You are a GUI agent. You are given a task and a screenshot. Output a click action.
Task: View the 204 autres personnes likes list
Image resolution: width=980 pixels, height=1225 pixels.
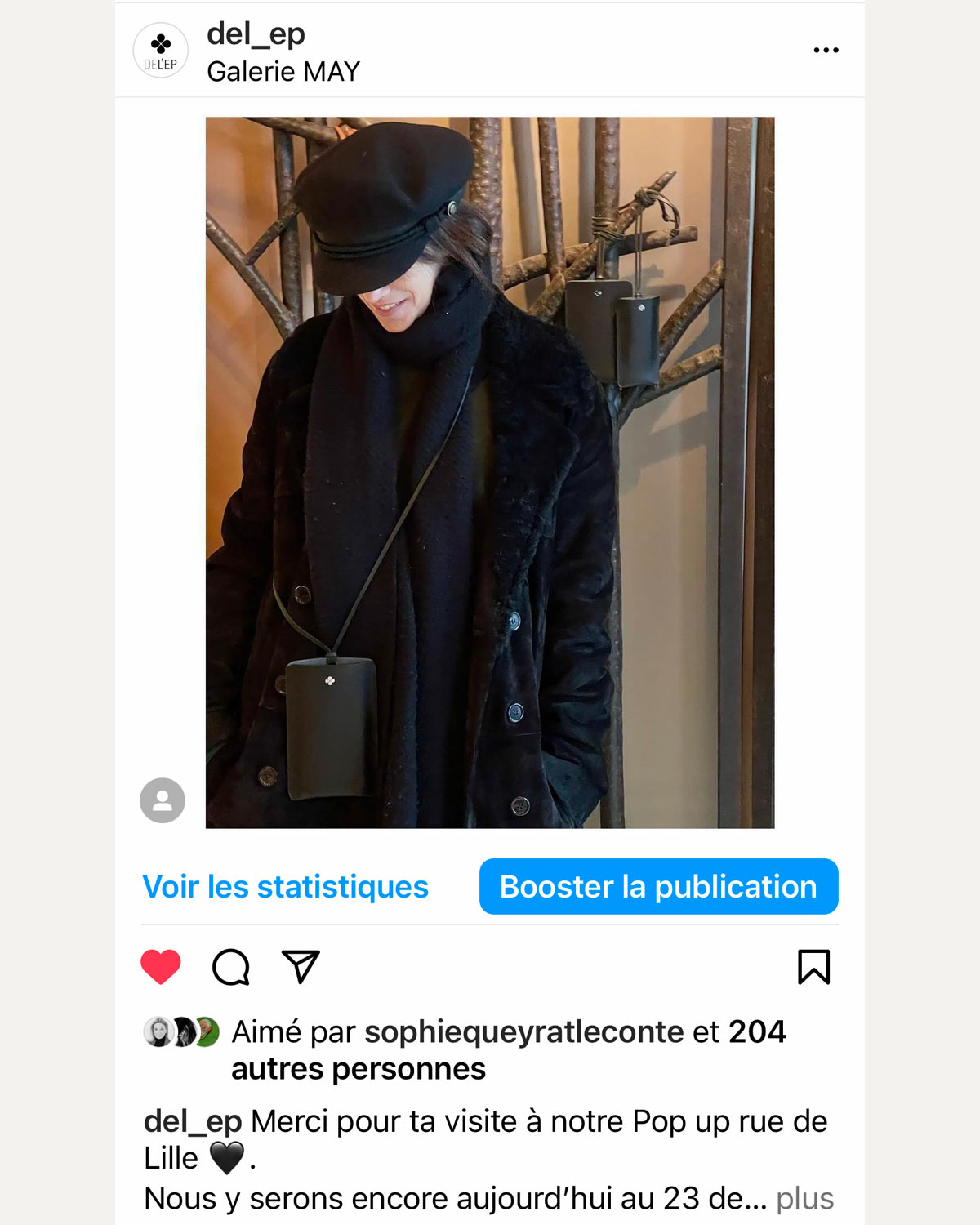(359, 1069)
